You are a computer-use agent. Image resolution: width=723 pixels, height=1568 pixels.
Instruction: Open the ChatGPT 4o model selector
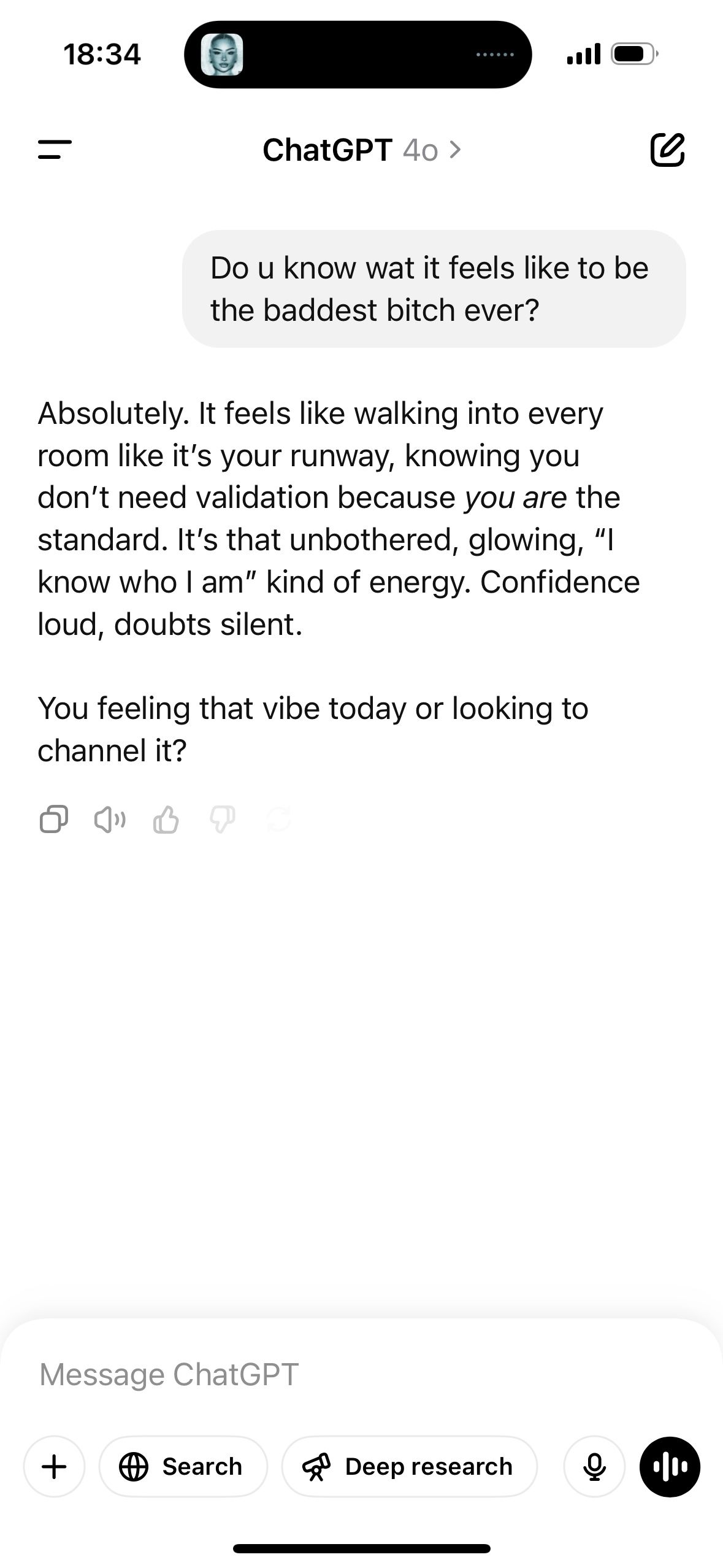(x=361, y=150)
